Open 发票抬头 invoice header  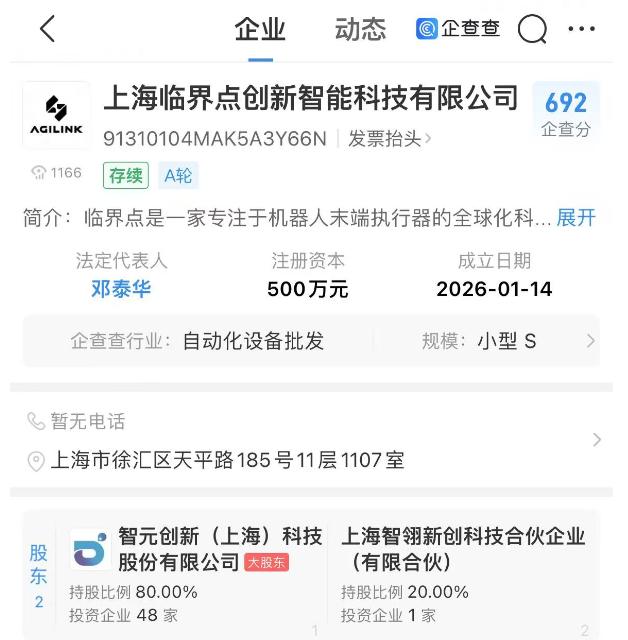390,138
